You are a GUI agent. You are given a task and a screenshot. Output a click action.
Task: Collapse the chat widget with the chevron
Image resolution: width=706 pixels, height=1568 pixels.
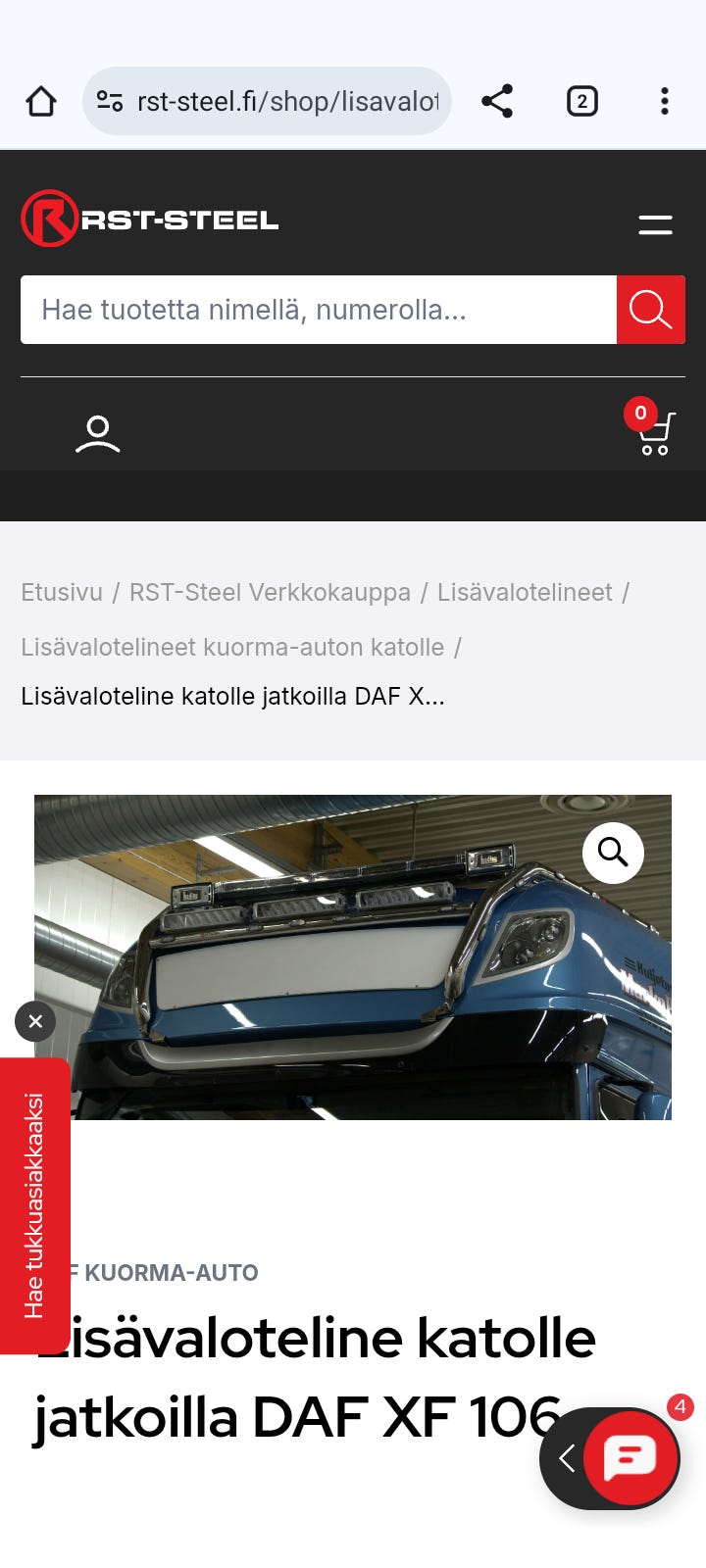coord(565,1458)
